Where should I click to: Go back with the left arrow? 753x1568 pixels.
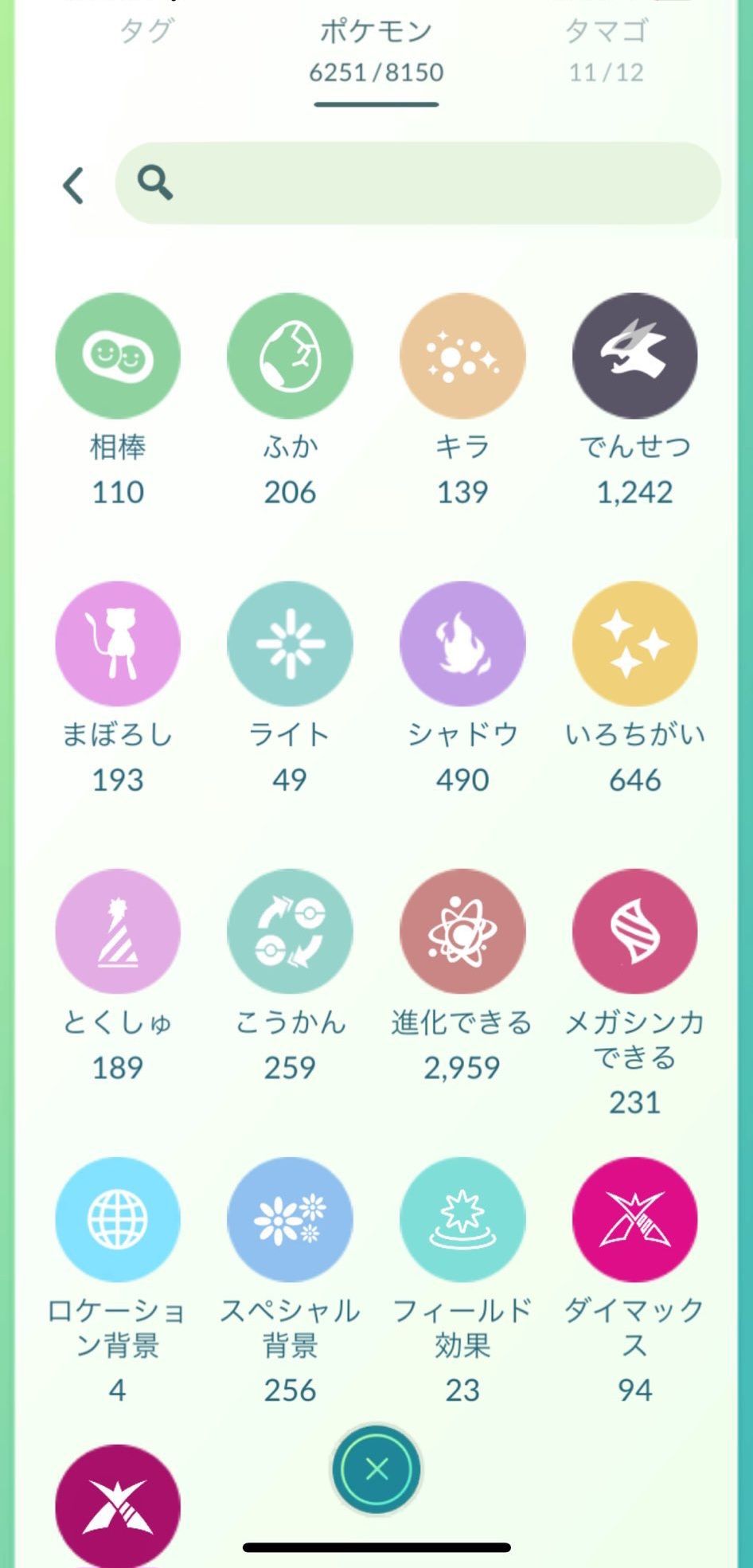click(x=74, y=186)
